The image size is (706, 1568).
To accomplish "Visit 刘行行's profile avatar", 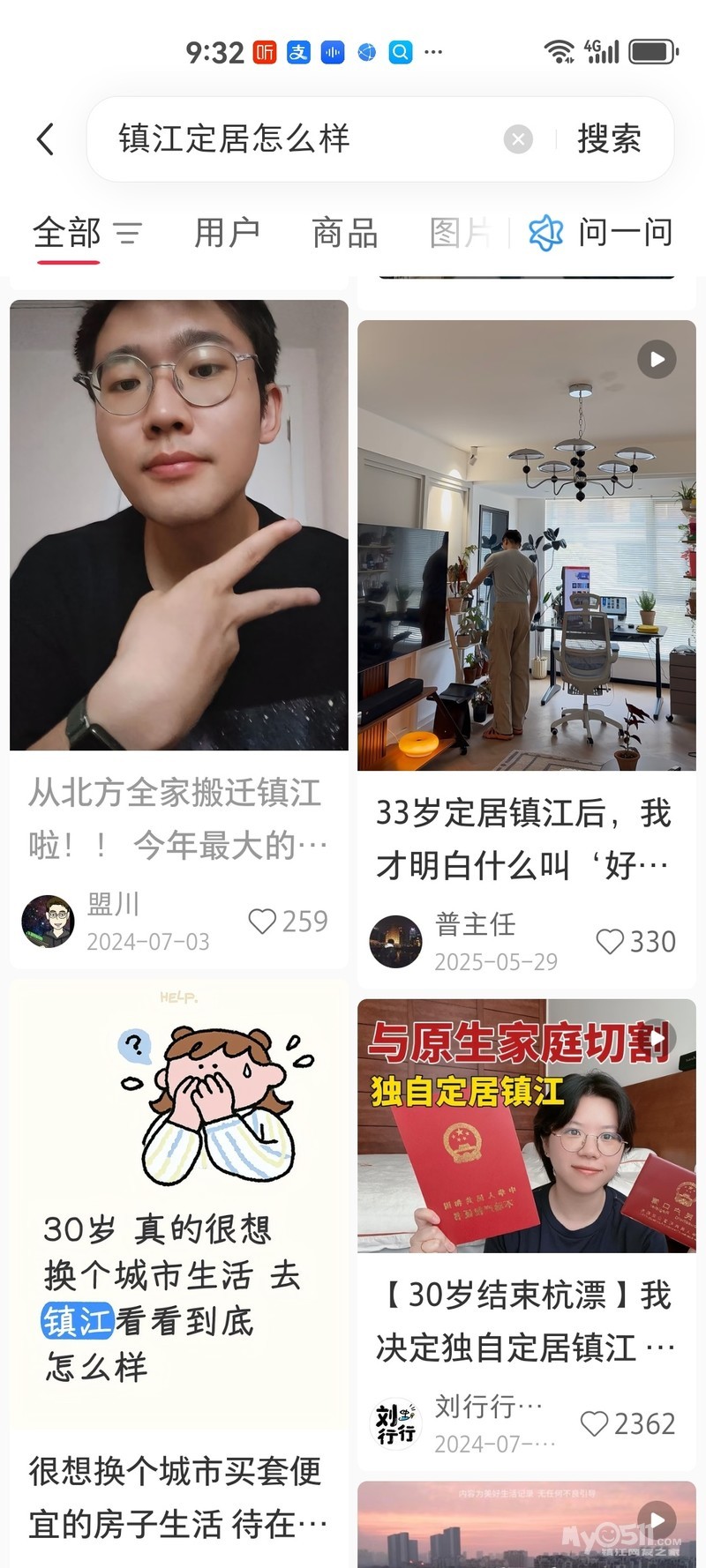I will 395,1424.
